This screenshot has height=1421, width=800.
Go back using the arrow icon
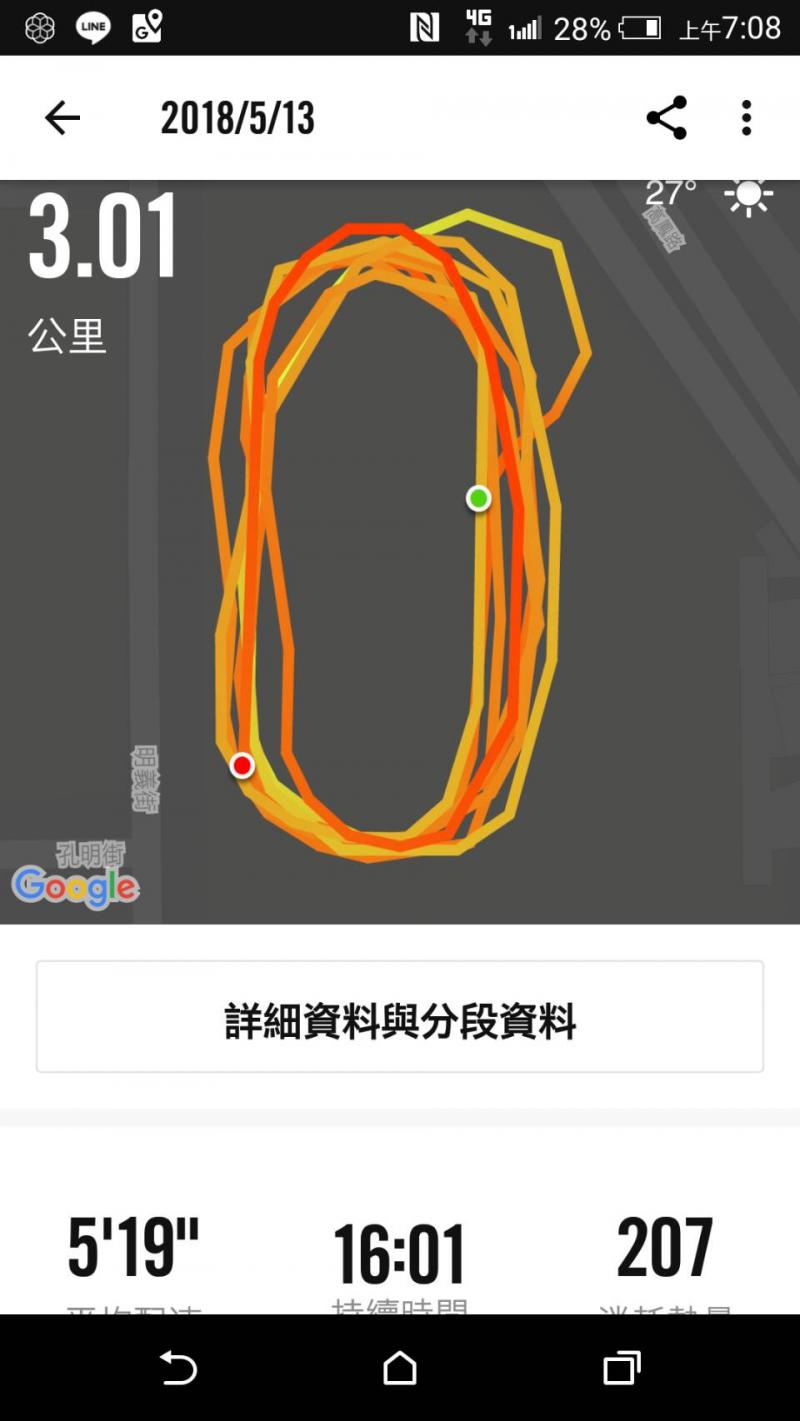click(62, 119)
